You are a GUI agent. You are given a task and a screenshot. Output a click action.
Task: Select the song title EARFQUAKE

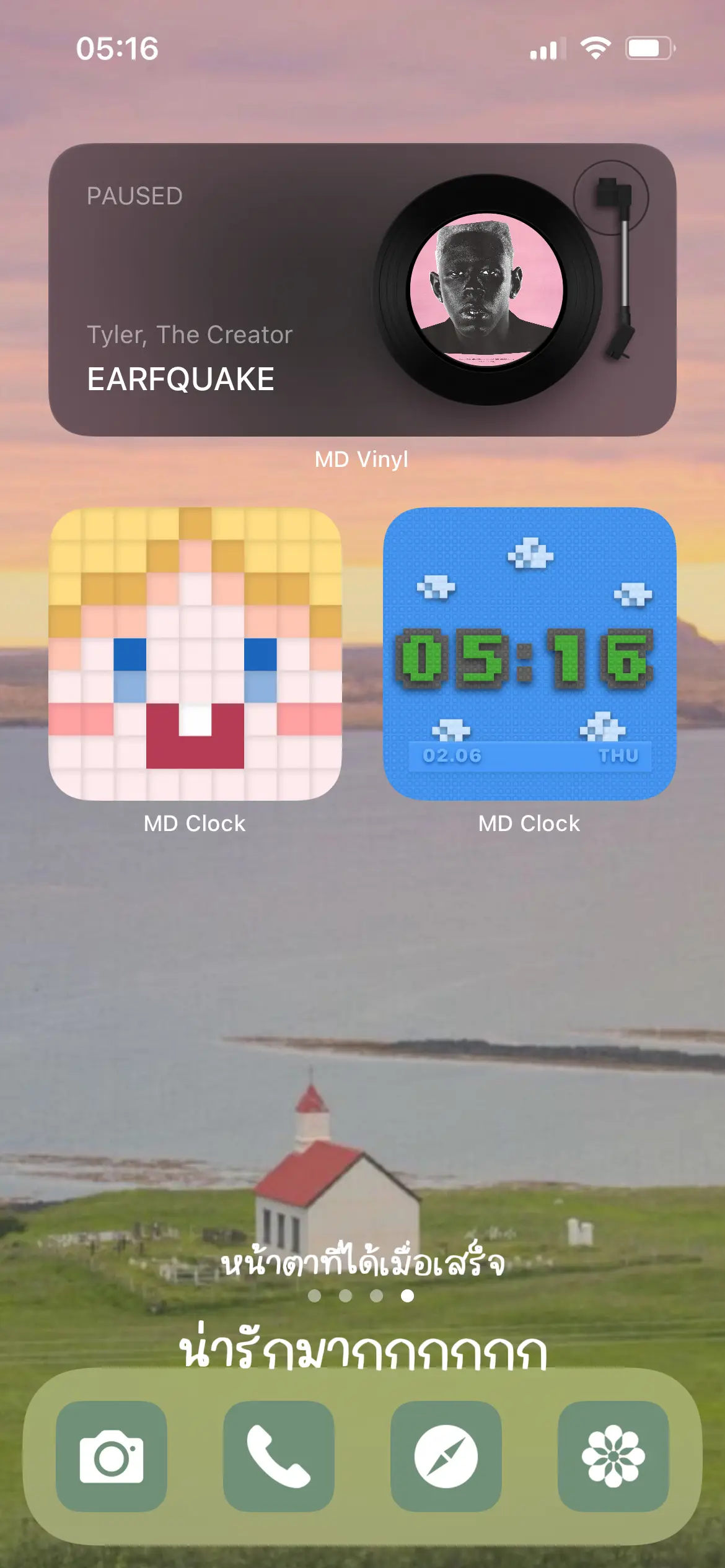[x=180, y=378]
